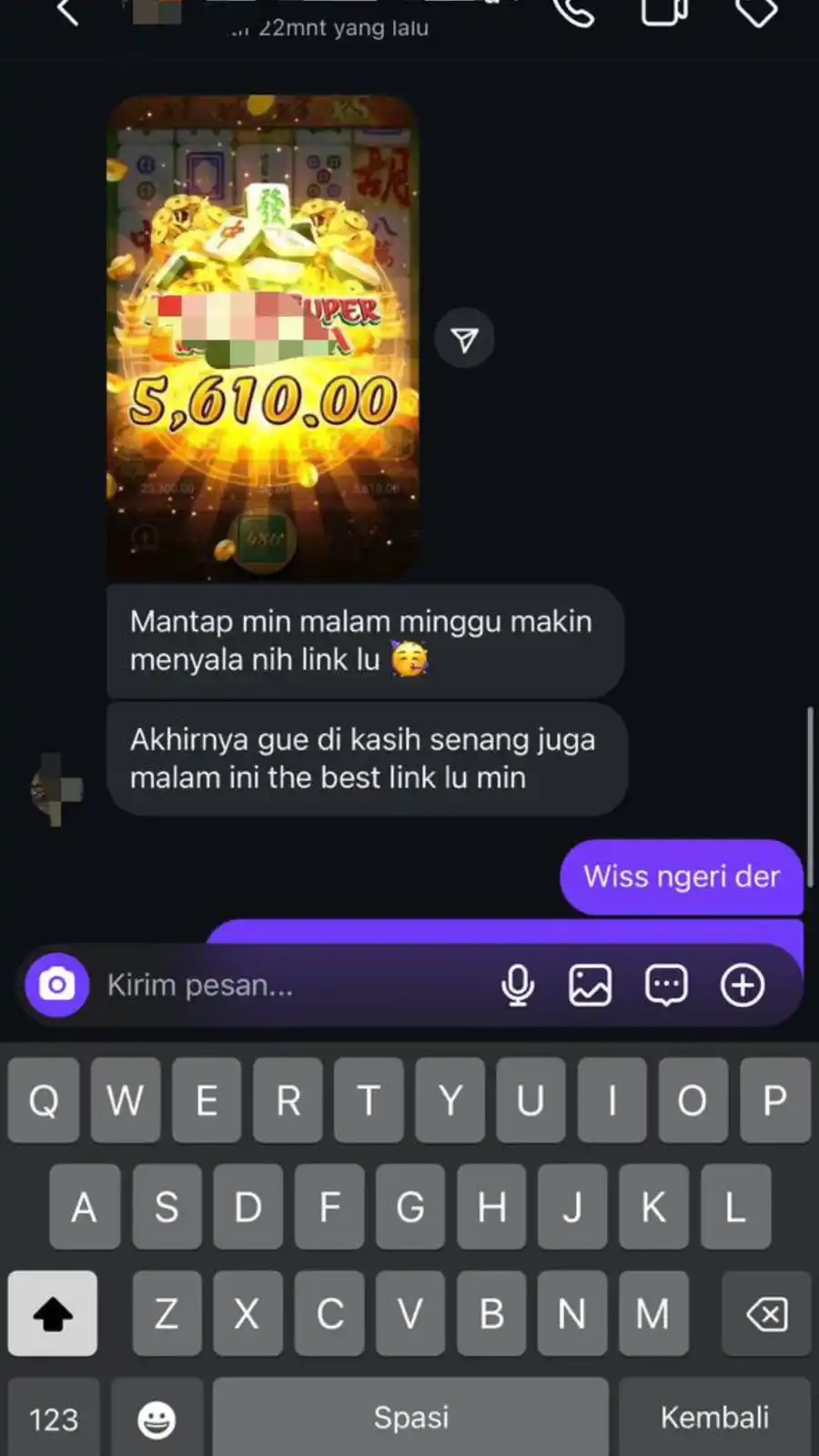Screen dimensions: 819x1456
Task: Switch keyboard to emoji
Action: (x=157, y=1419)
